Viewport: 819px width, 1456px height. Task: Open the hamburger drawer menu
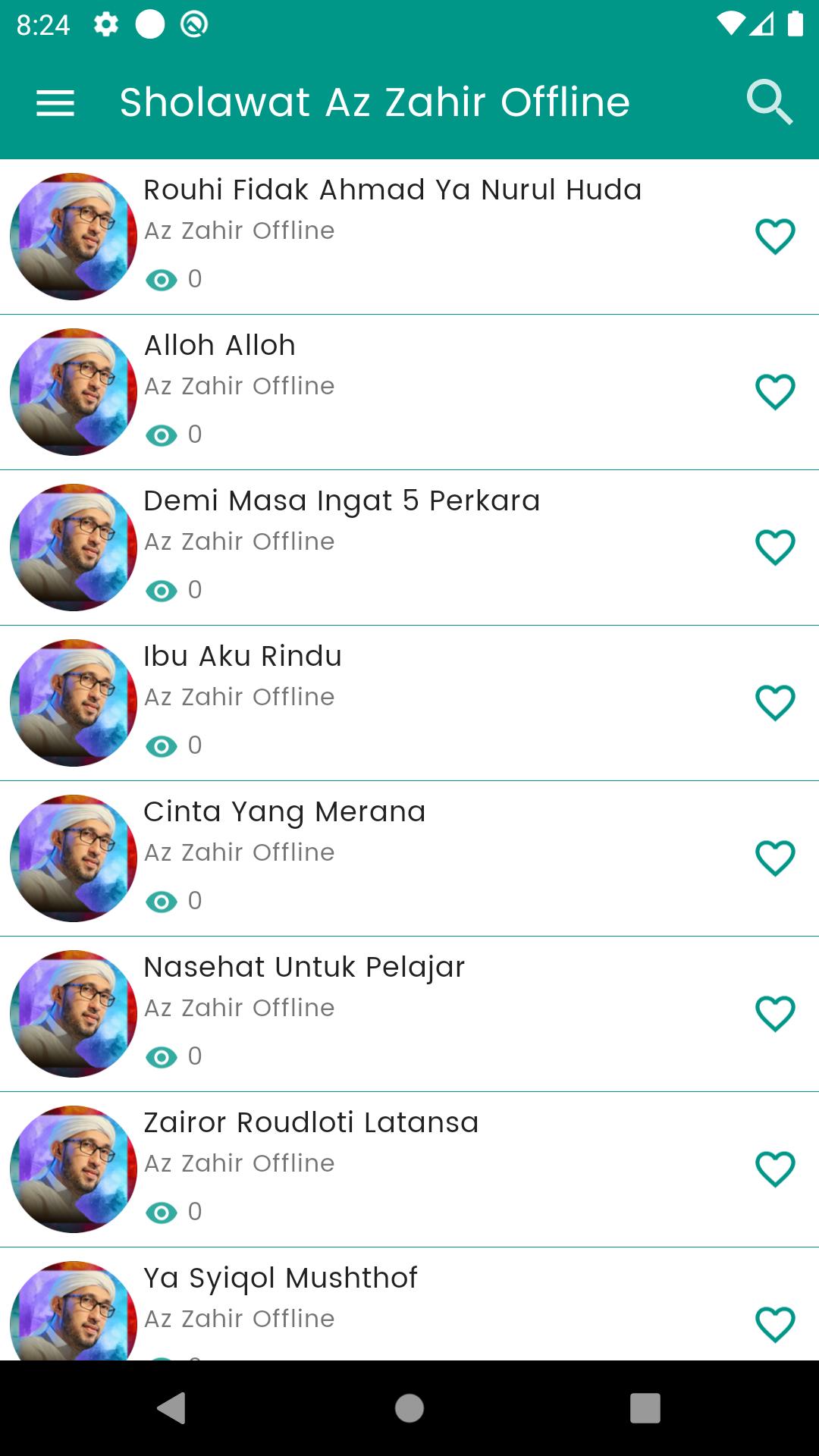55,102
